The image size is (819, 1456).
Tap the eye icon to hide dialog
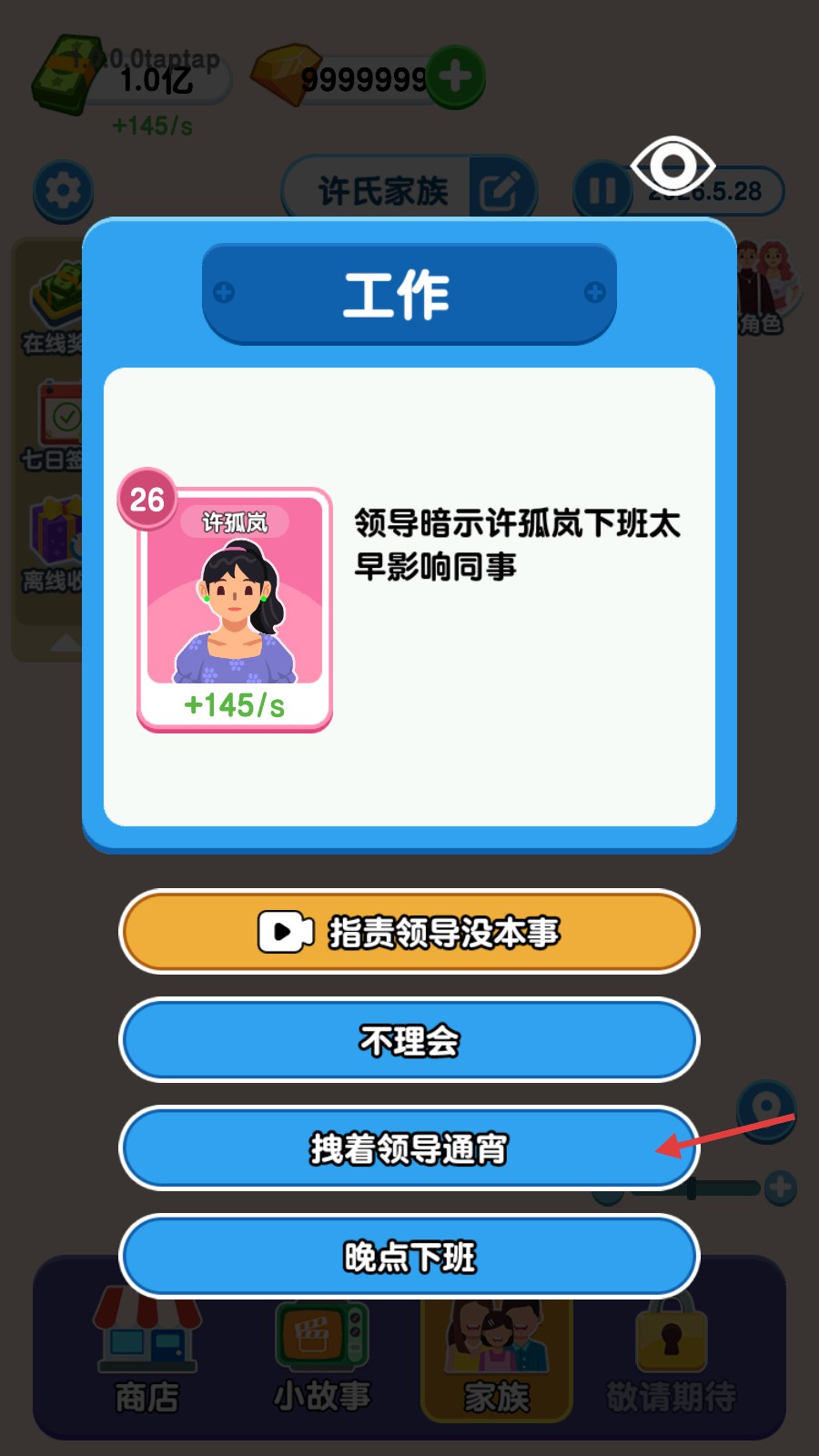point(672,166)
